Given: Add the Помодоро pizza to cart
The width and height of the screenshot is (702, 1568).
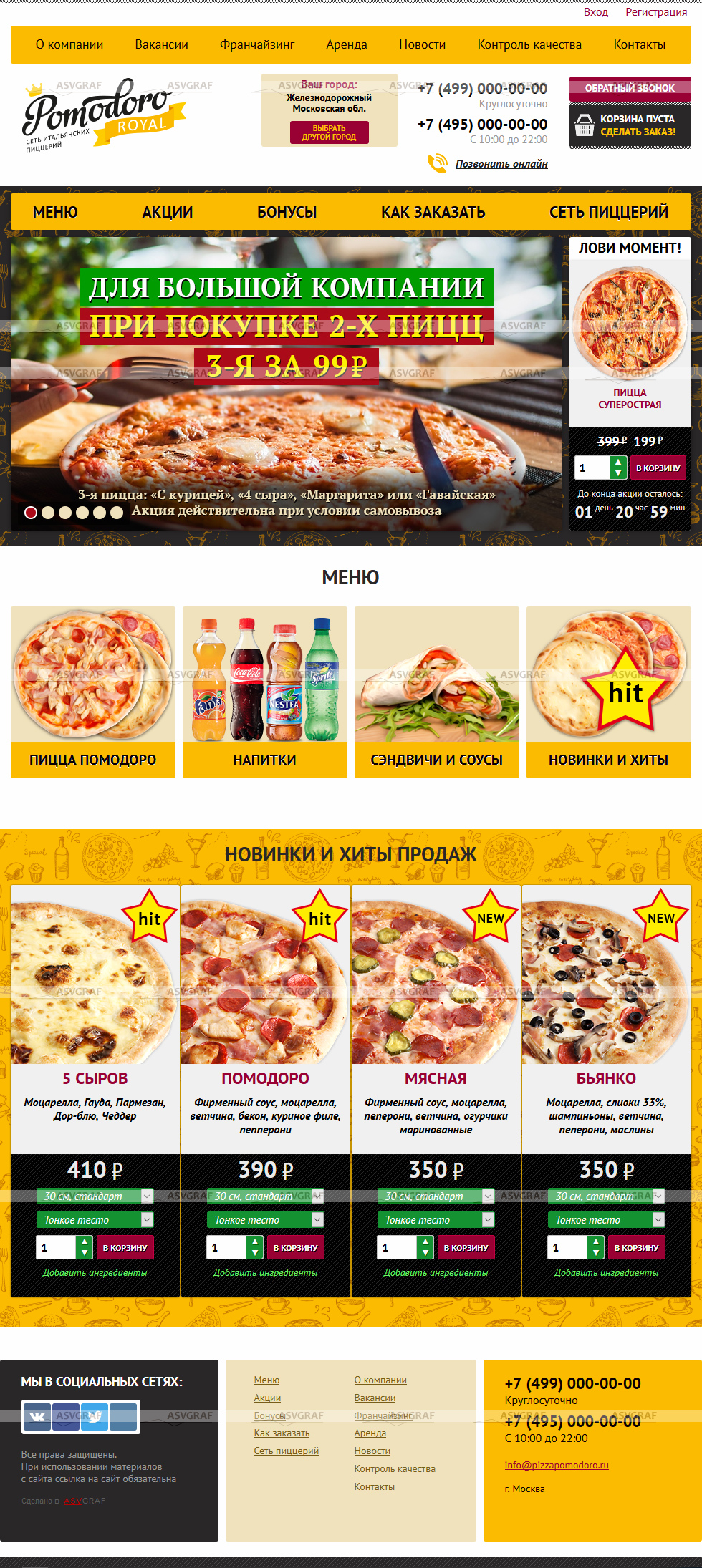Looking at the screenshot, I should pyautogui.click(x=295, y=1247).
